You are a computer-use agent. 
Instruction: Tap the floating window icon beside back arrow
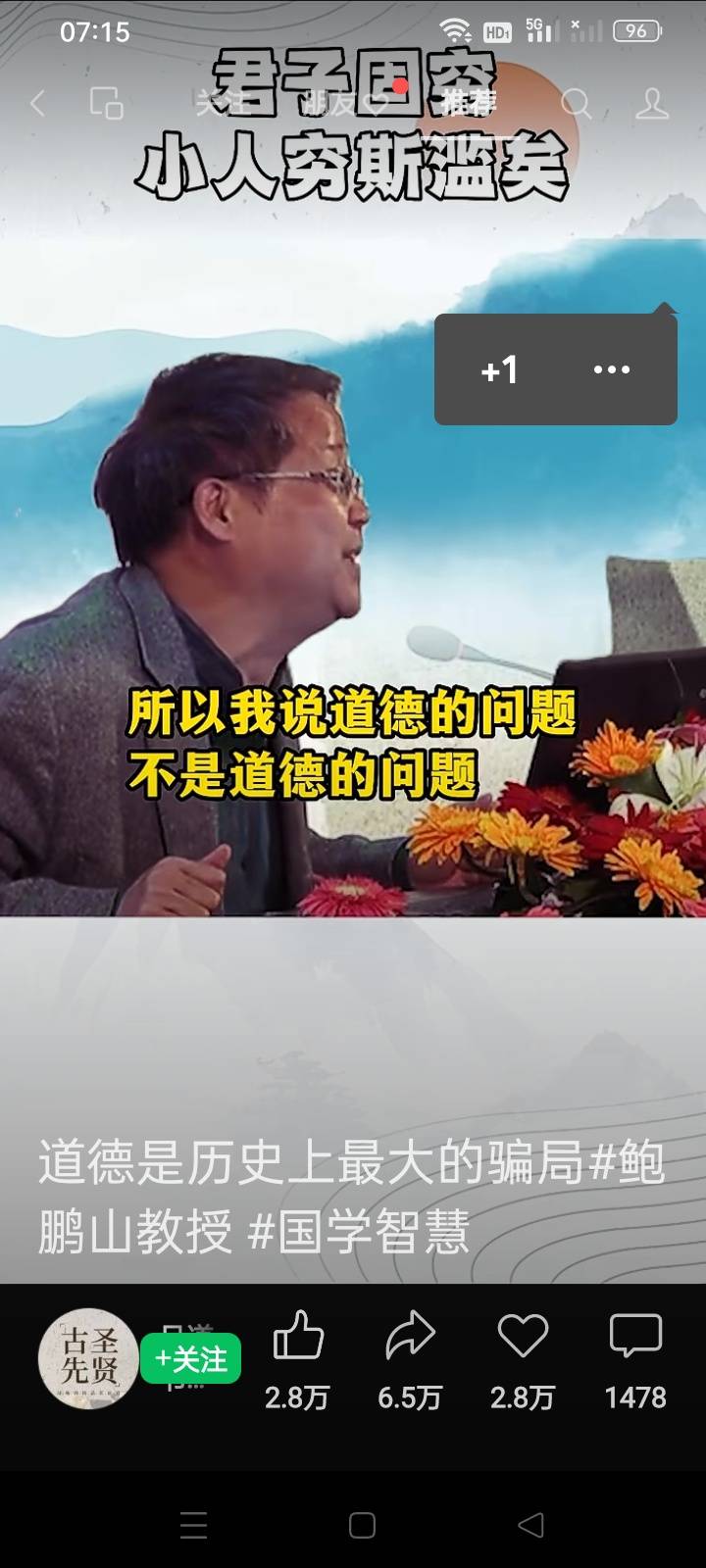click(x=106, y=103)
